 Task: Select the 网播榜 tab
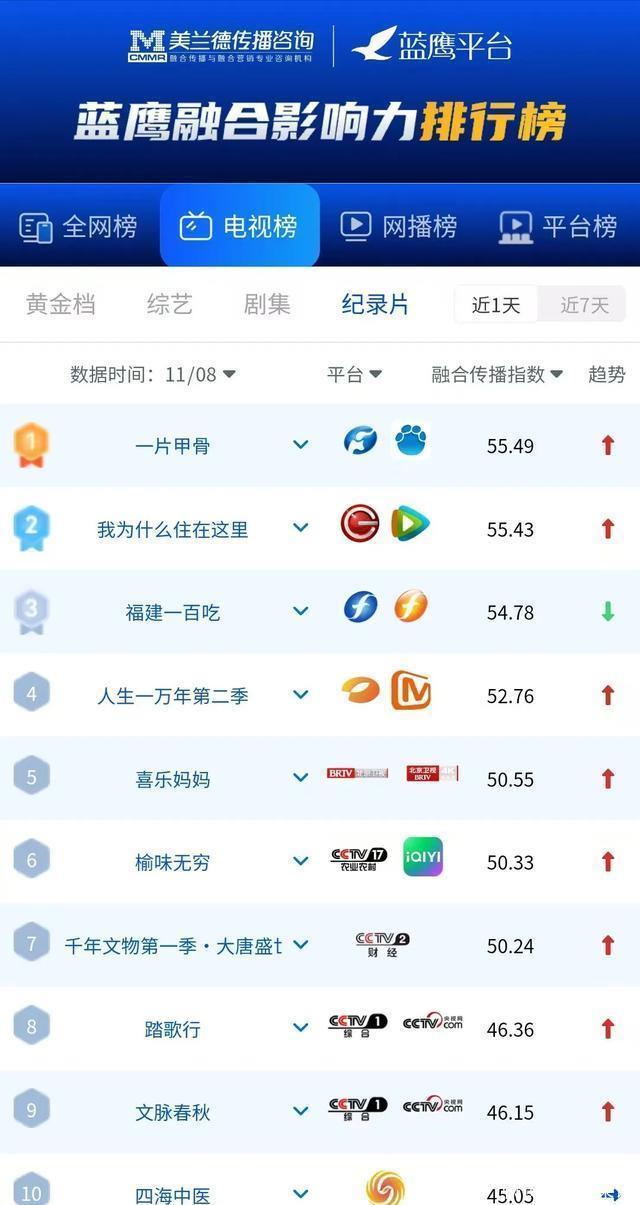click(399, 227)
